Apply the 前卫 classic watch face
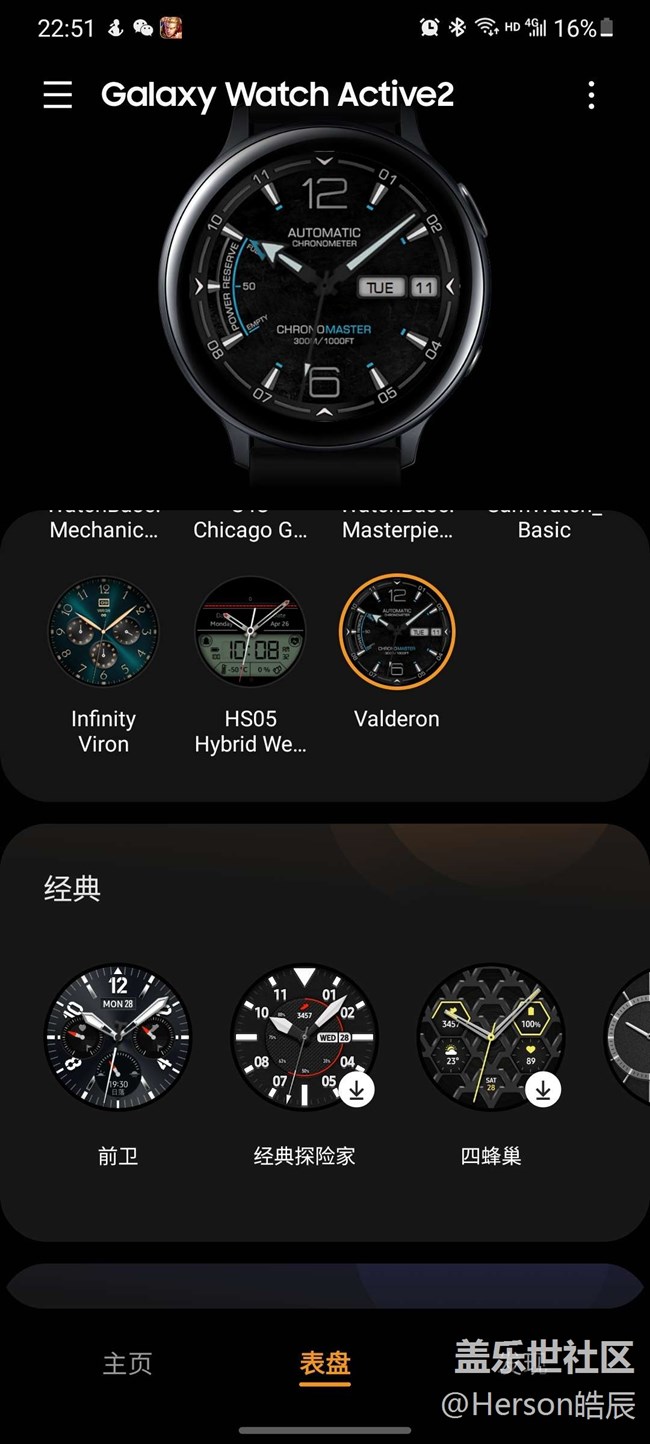This screenshot has height=1444, width=650. tap(118, 1036)
